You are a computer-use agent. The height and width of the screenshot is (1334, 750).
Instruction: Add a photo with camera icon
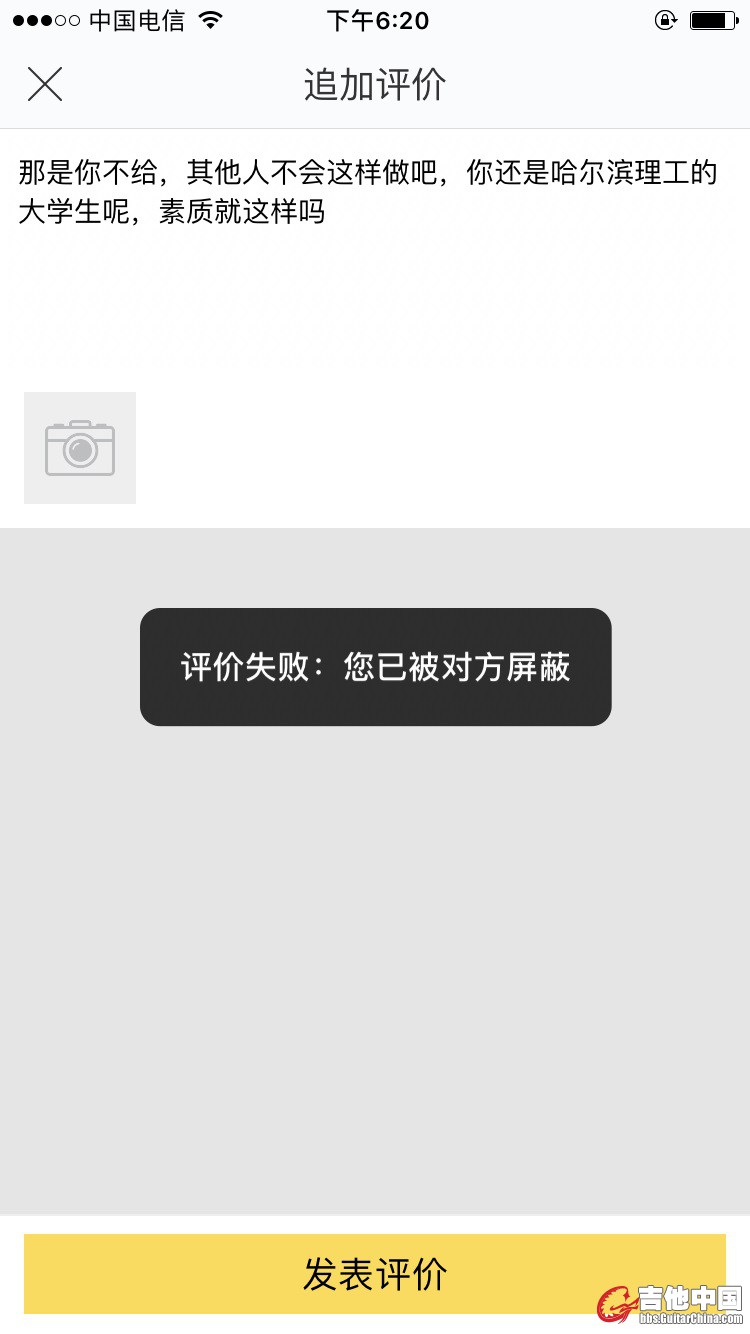[80, 448]
